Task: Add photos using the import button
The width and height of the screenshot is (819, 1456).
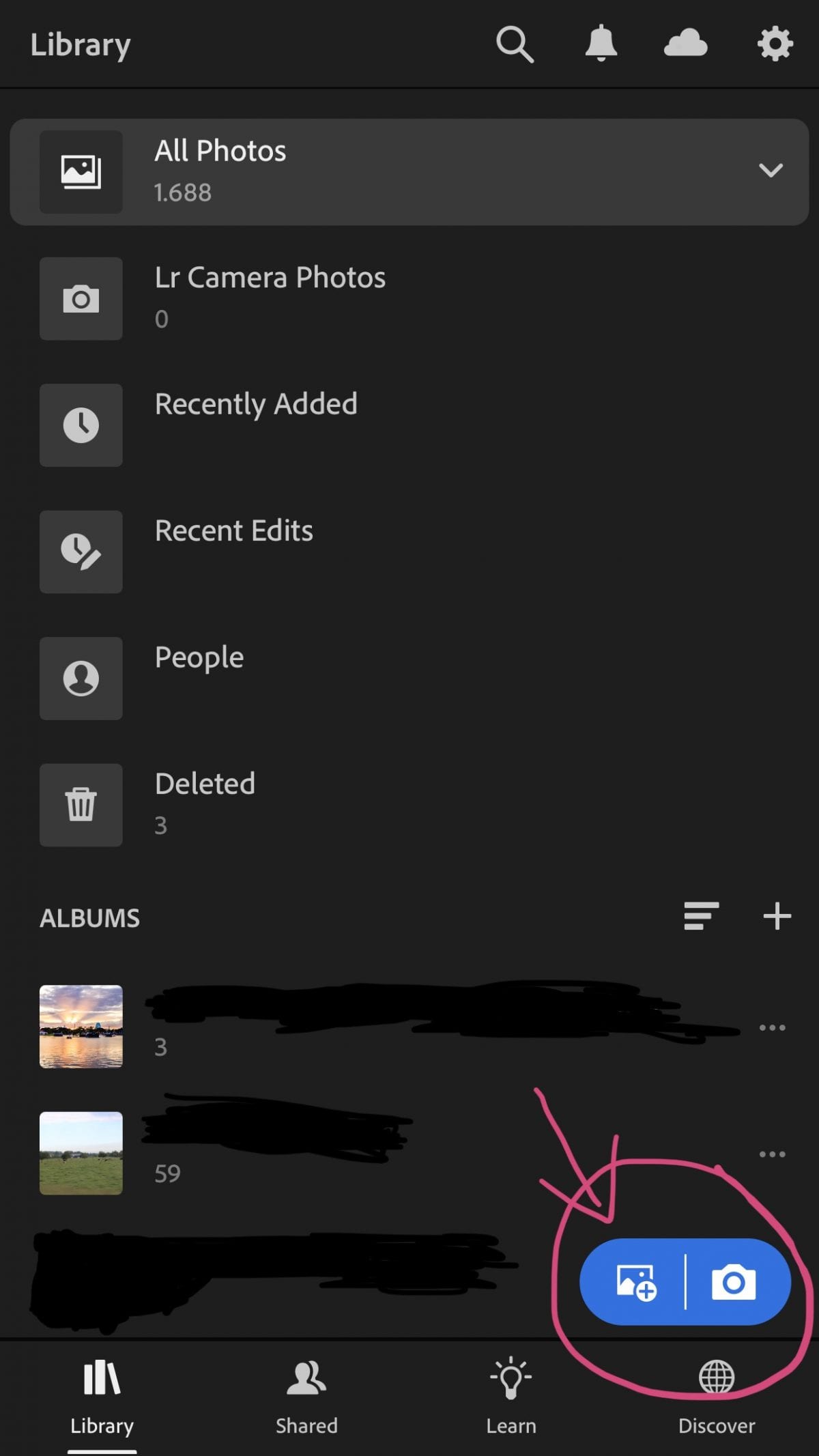Action: (635, 1283)
